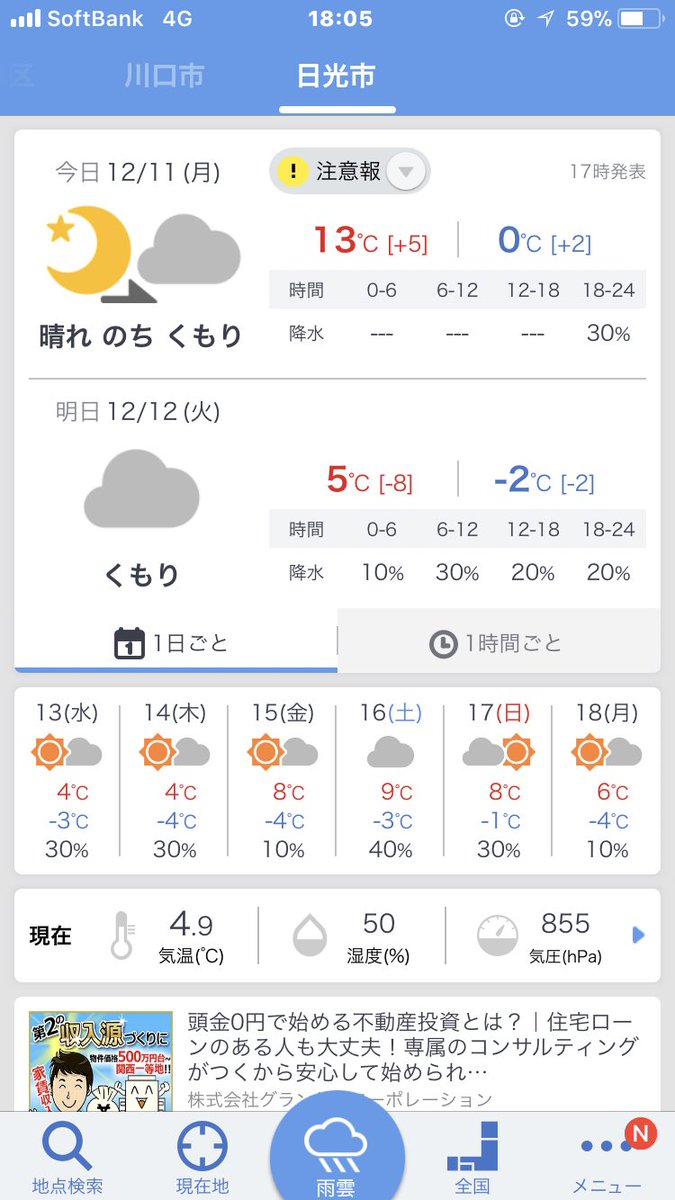The image size is (675, 1200).
Task: Switch to 1時間ごと hourly forecast
Action: click(498, 642)
